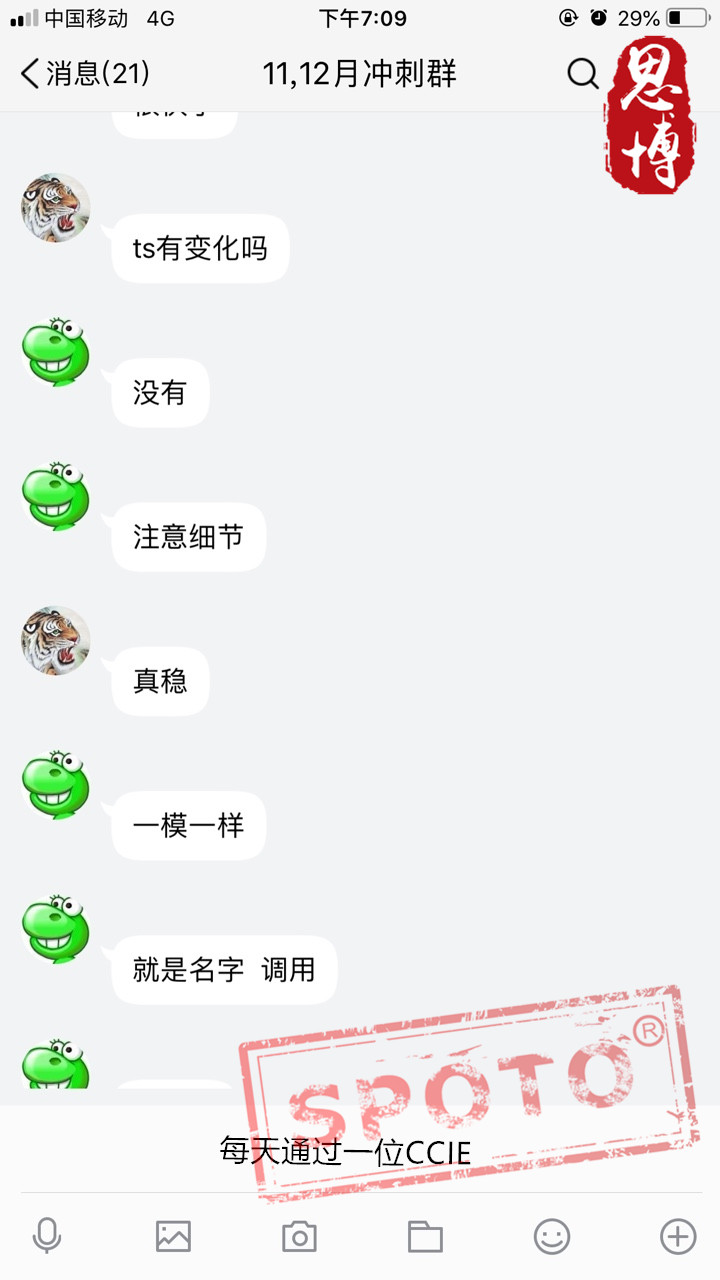The image size is (720, 1280).
Task: Search within this group chat
Action: tap(583, 73)
